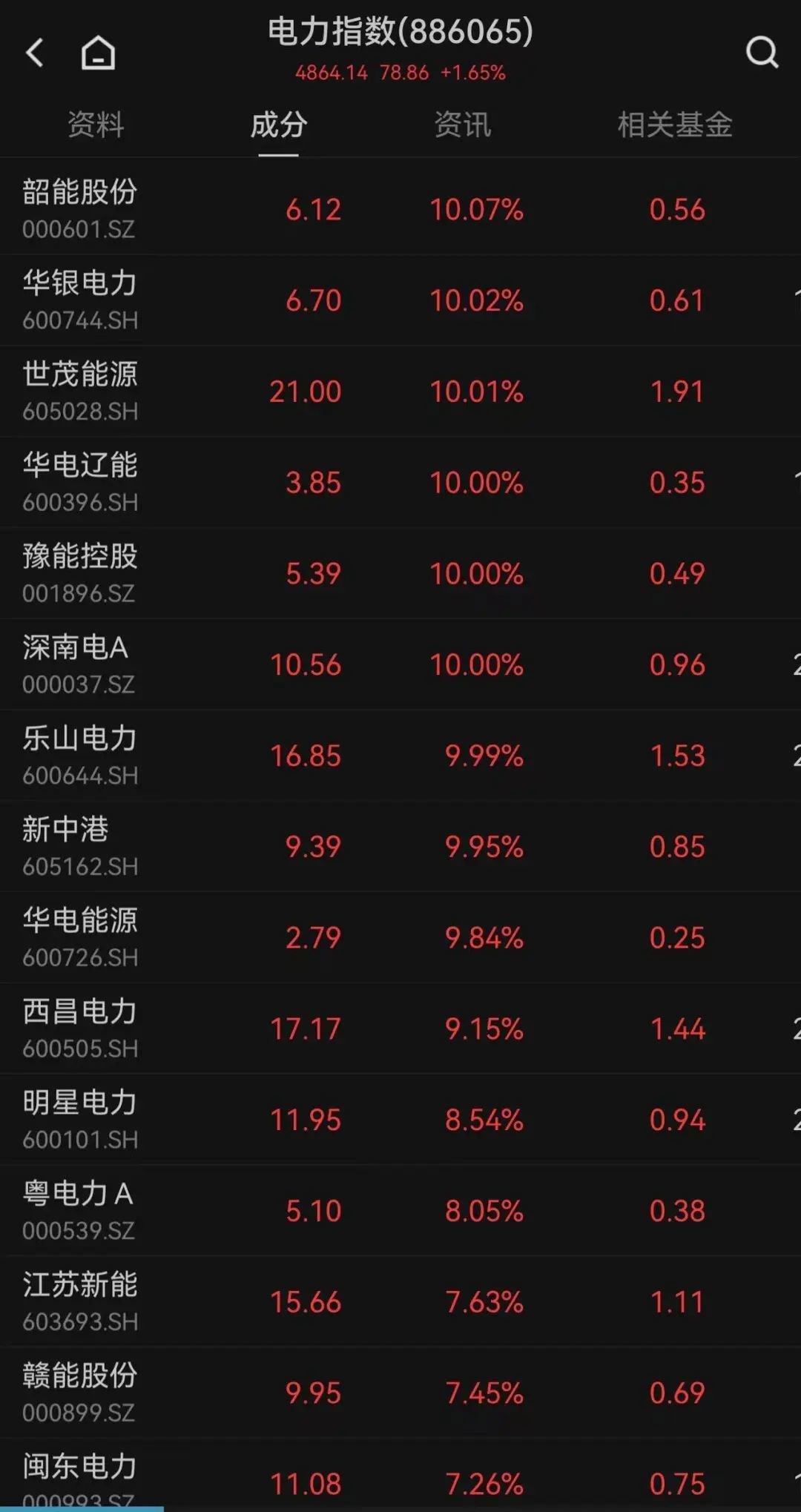Open the 相关基金 tab

(x=675, y=125)
